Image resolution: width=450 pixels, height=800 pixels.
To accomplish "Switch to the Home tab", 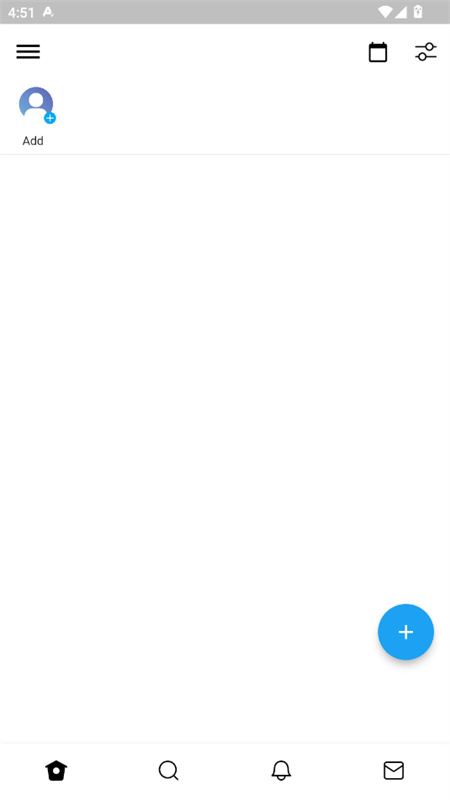I will 56,770.
